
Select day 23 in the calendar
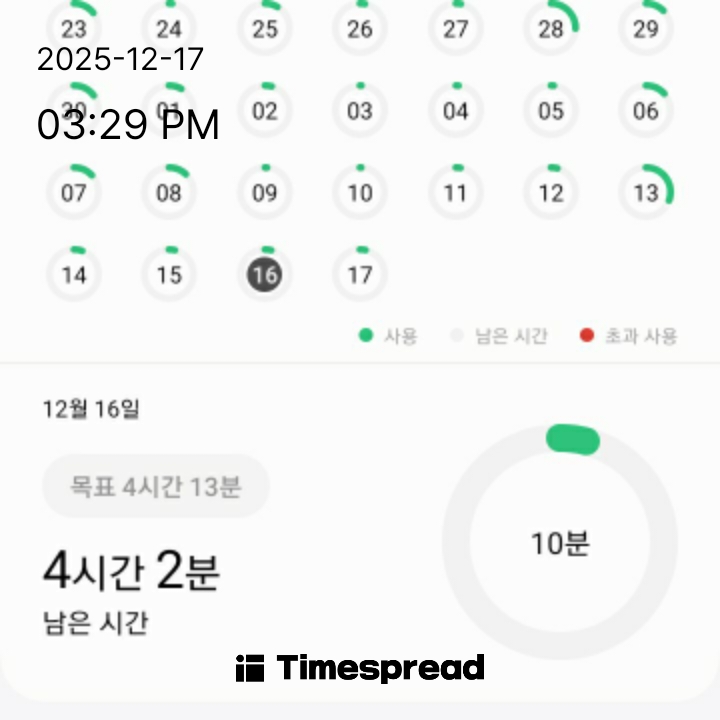(74, 29)
